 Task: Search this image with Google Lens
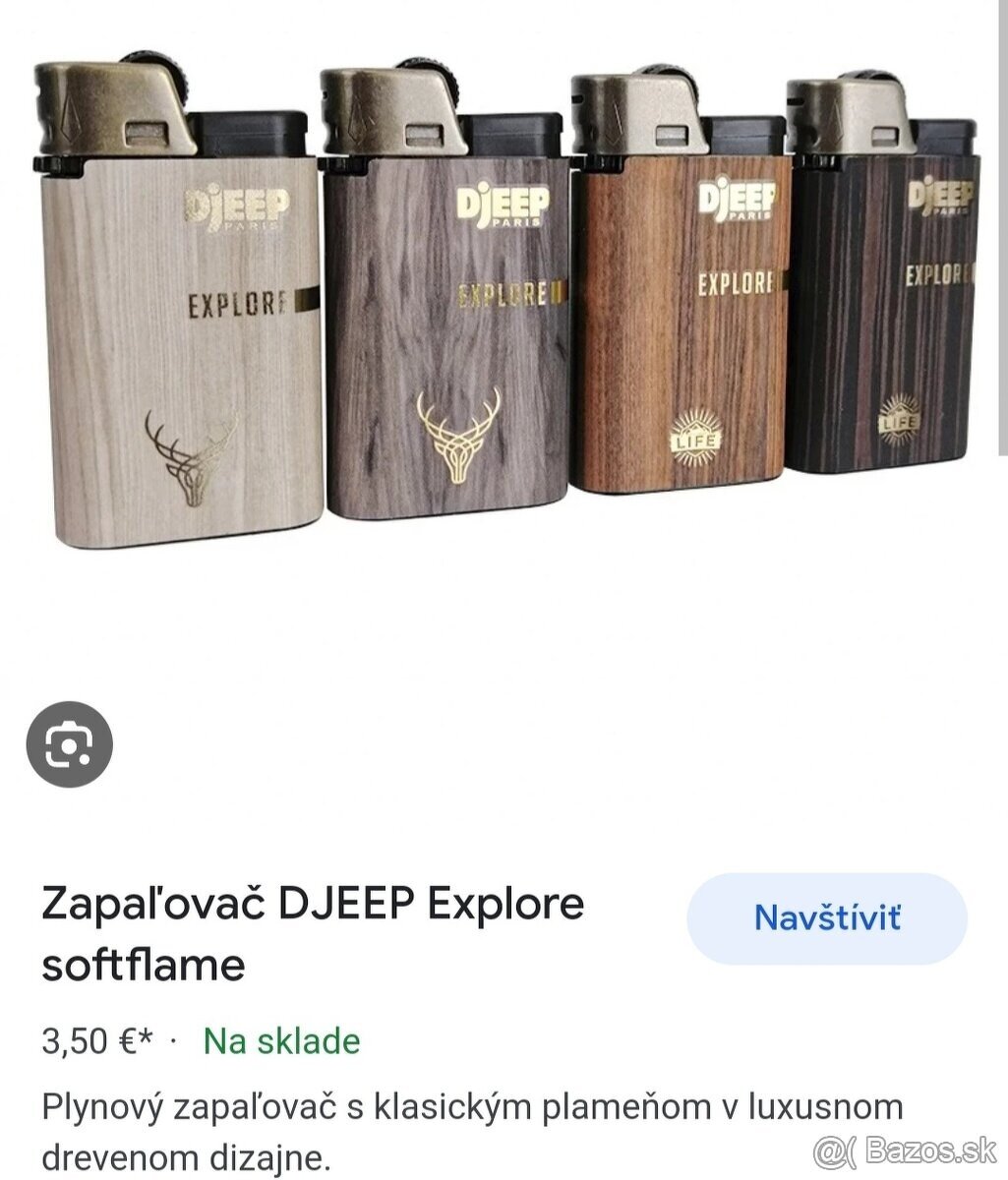68,744
